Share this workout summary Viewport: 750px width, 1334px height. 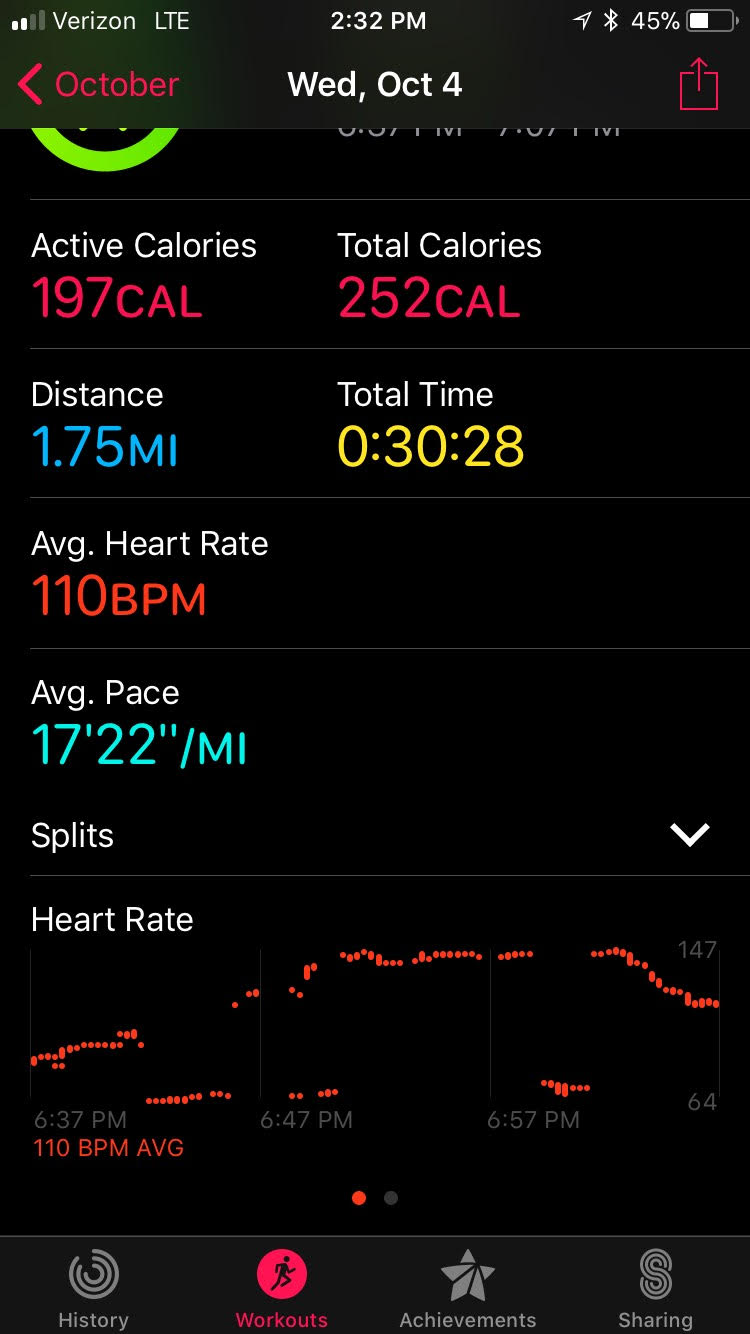[699, 84]
